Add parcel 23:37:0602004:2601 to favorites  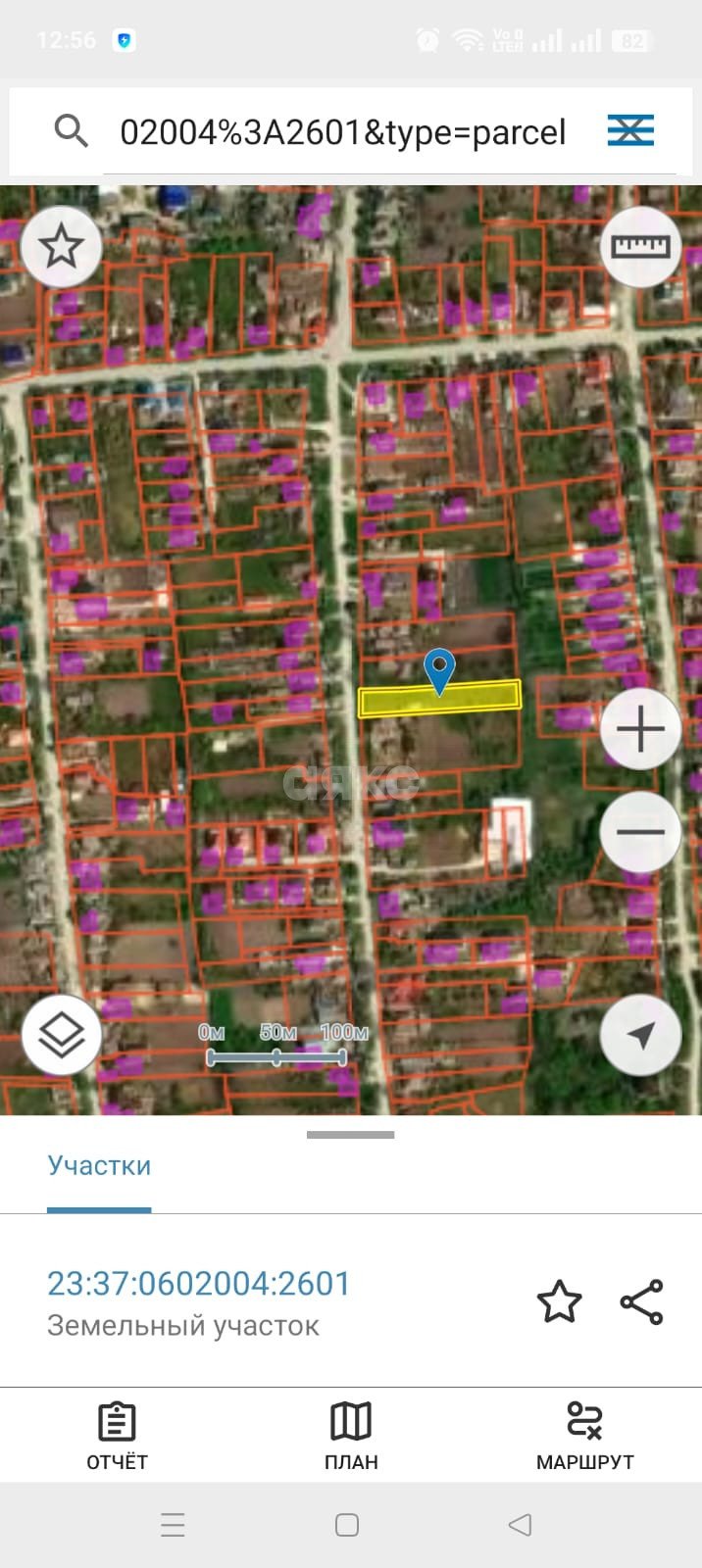(x=559, y=1302)
